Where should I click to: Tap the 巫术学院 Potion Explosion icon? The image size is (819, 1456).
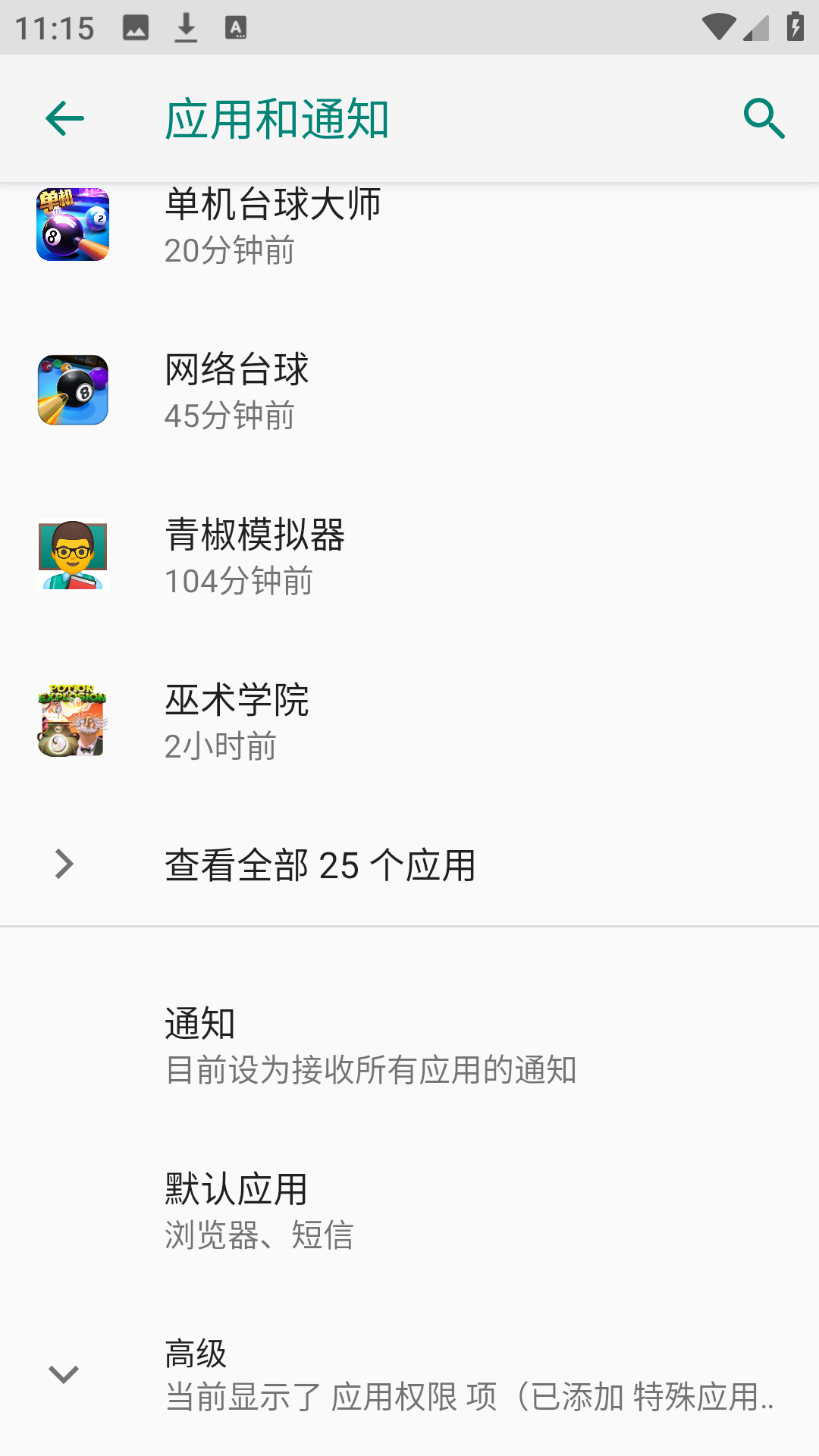click(x=72, y=720)
